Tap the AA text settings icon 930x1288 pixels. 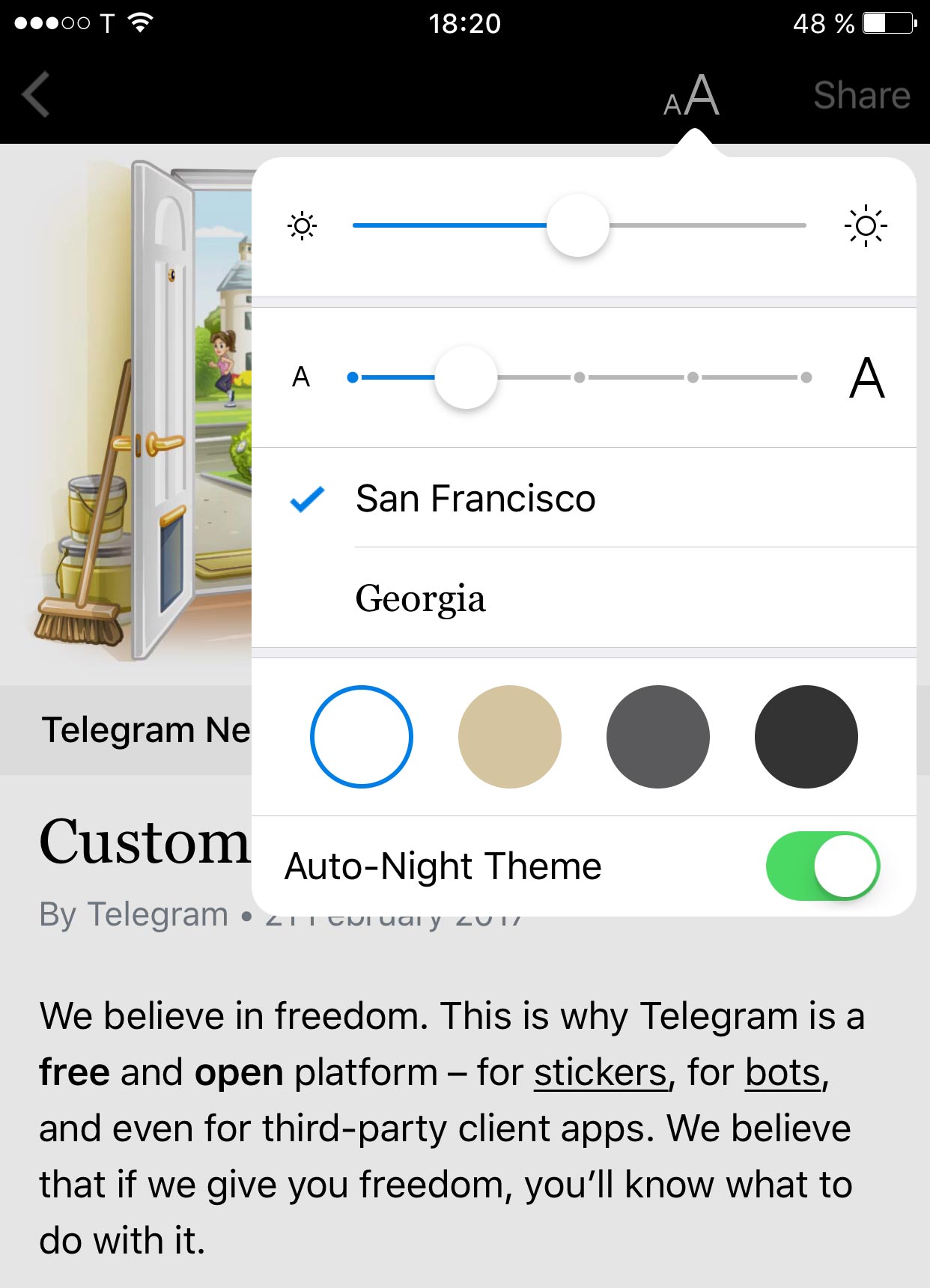[691, 96]
